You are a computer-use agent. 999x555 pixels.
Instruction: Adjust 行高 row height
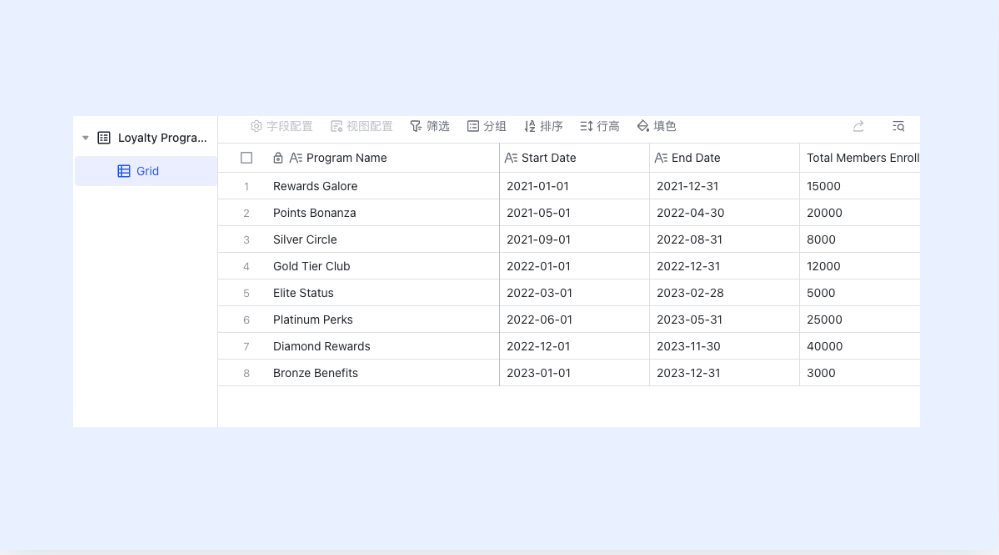pyautogui.click(x=600, y=126)
